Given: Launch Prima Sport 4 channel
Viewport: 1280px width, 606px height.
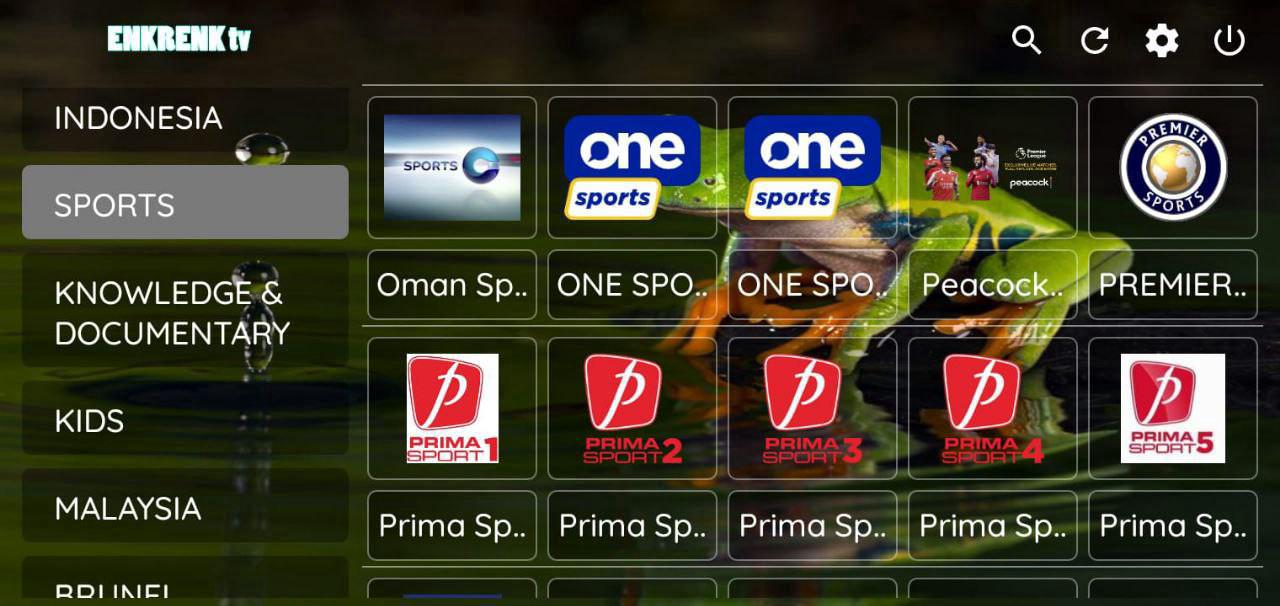Looking at the screenshot, I should [992, 408].
